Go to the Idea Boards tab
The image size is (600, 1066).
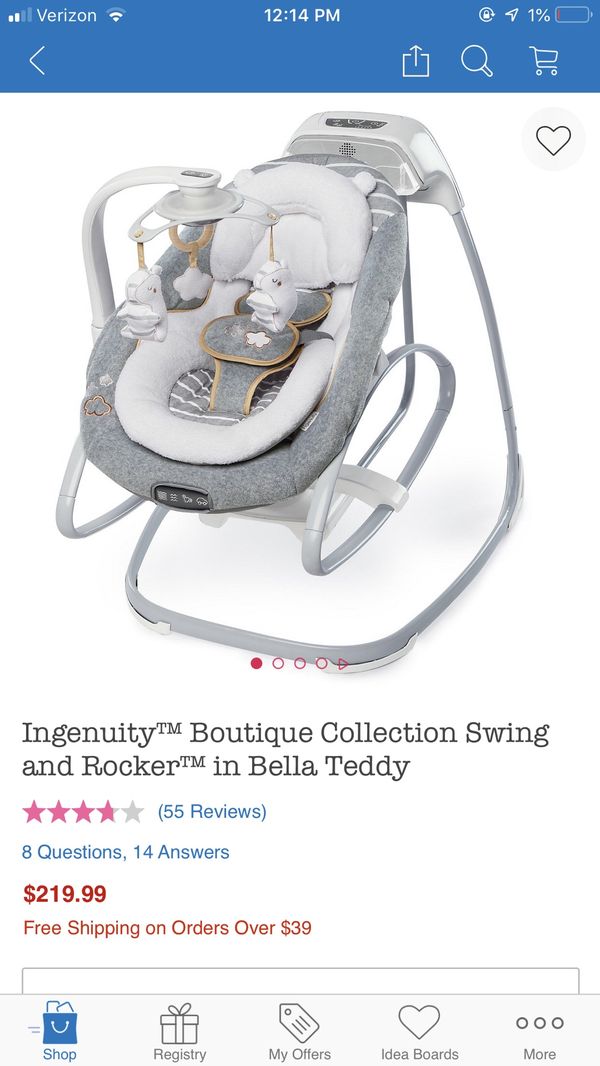419,1031
